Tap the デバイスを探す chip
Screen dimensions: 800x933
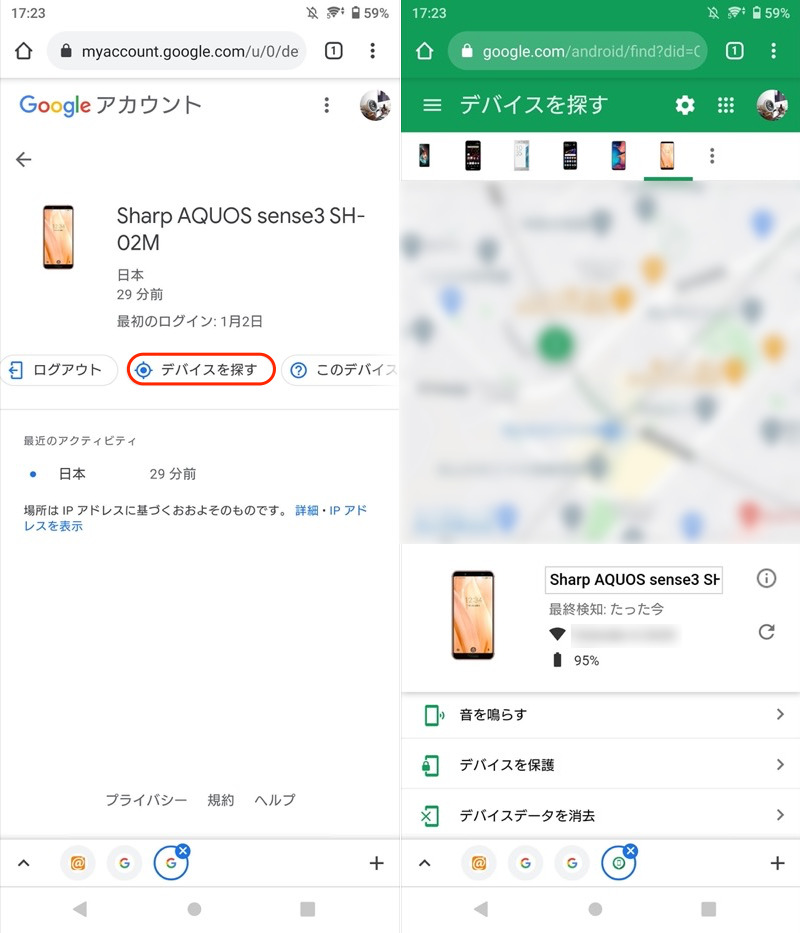click(201, 370)
